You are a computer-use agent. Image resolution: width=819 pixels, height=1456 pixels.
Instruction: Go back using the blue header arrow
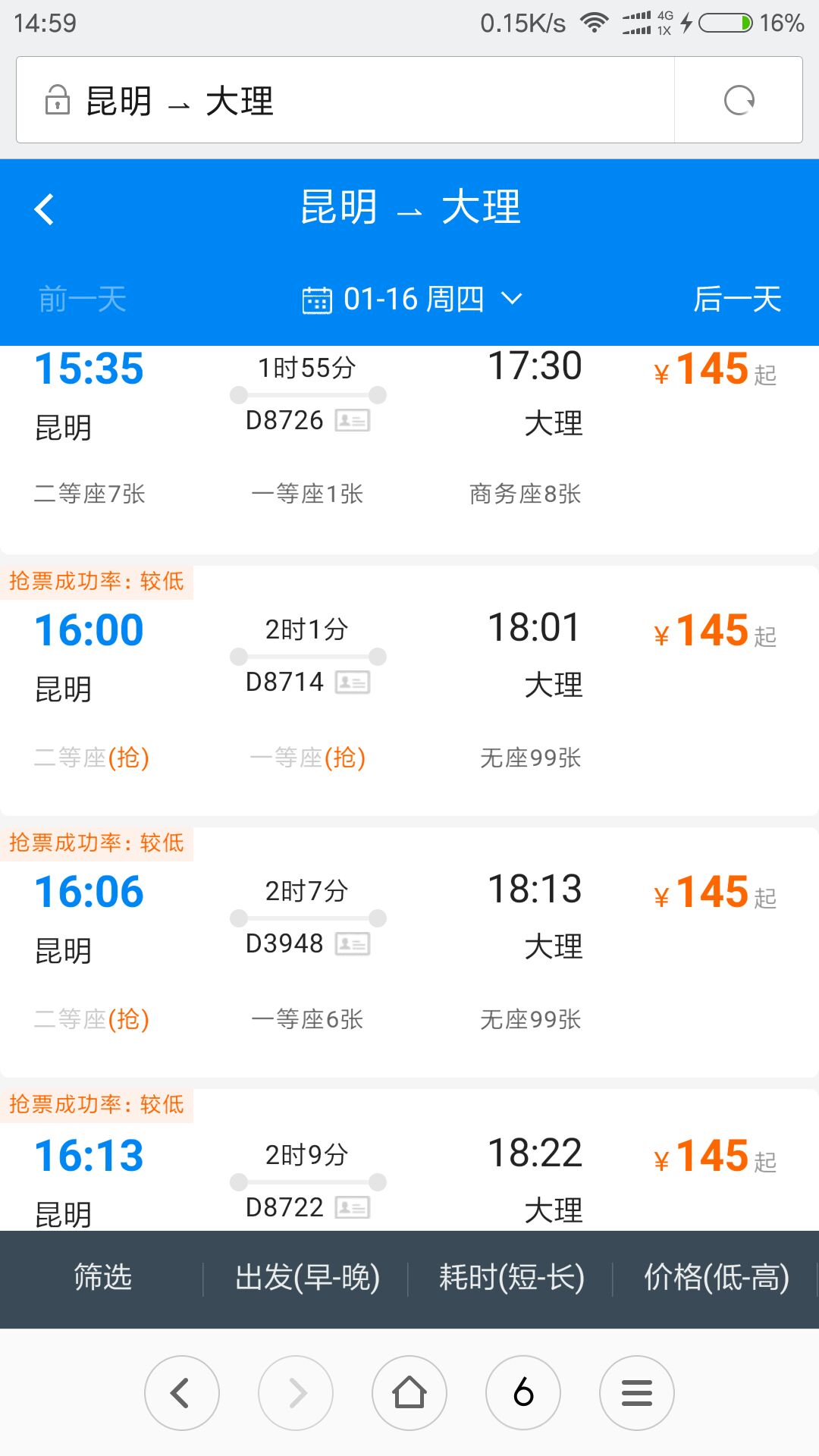pos(45,209)
